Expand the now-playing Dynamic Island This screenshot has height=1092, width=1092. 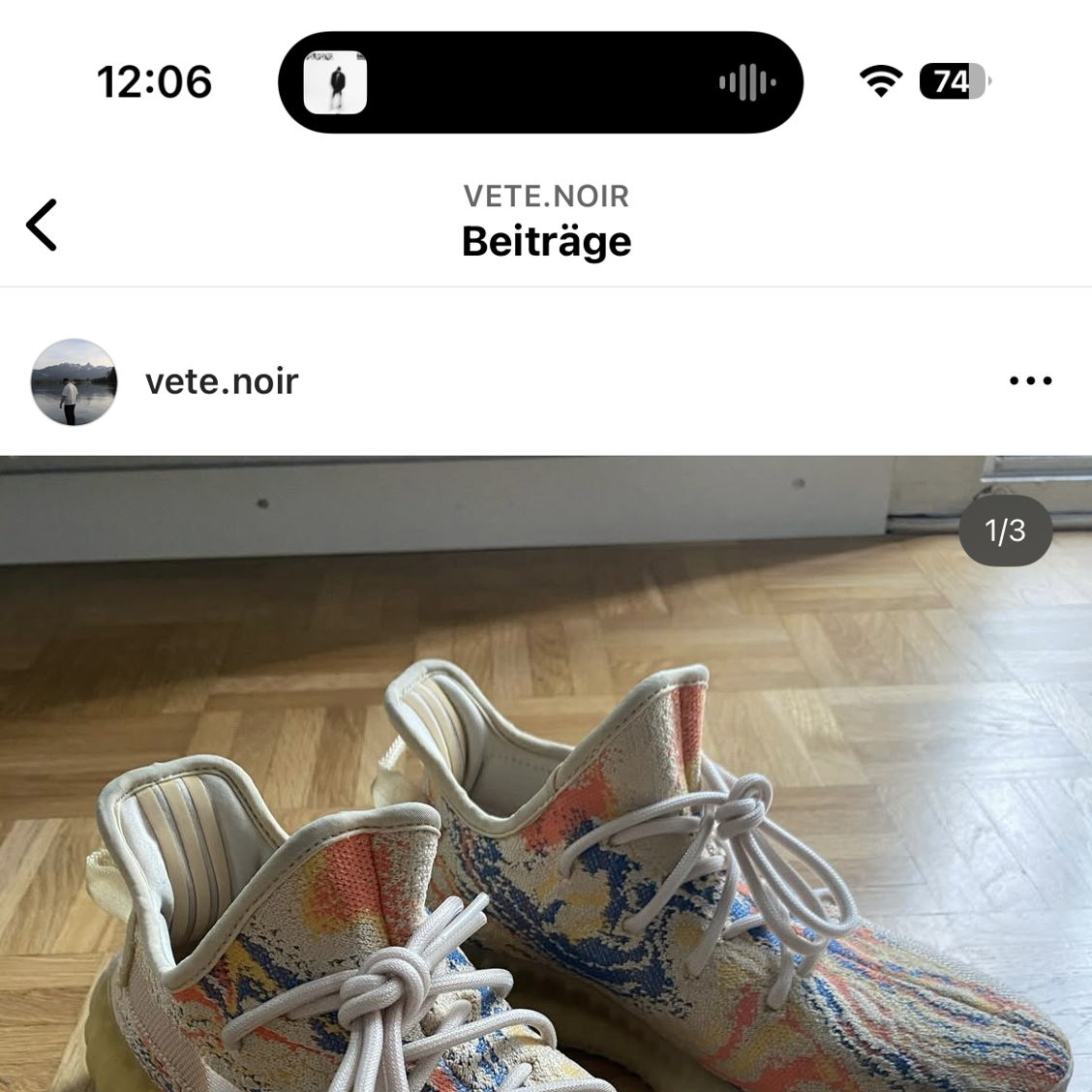point(540,82)
